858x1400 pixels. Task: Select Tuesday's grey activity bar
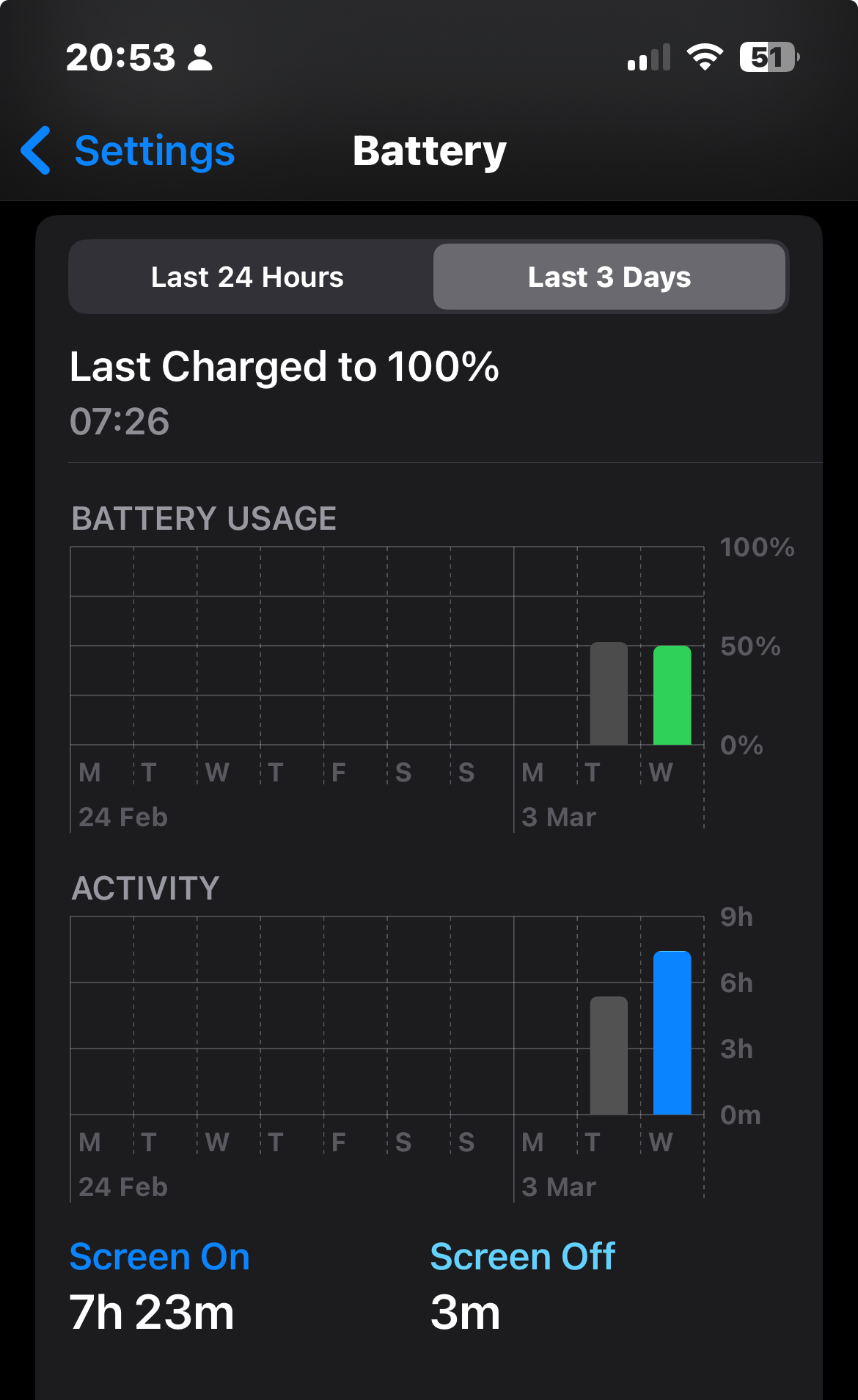pos(609,1055)
